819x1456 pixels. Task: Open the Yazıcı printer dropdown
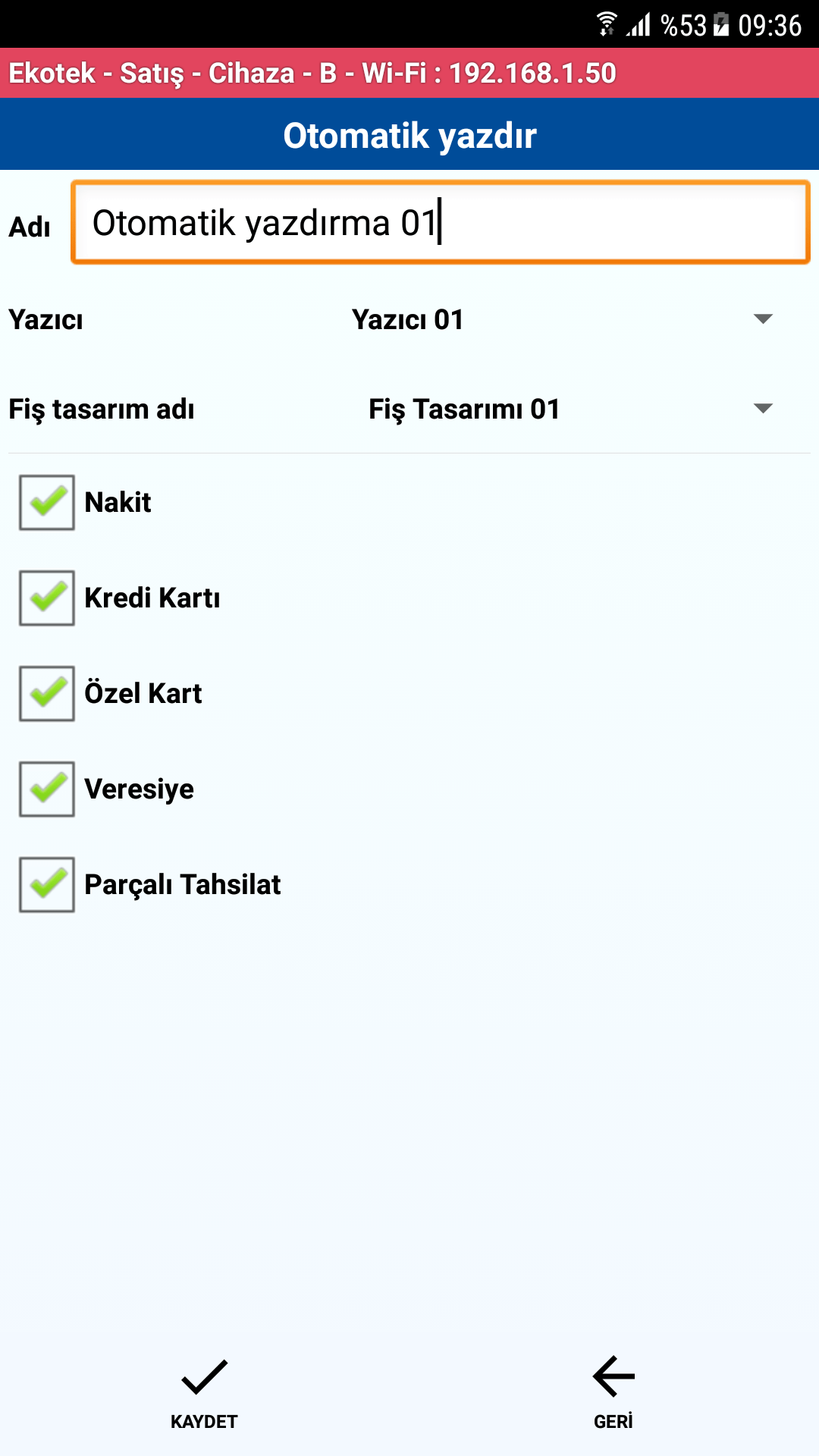pos(561,319)
